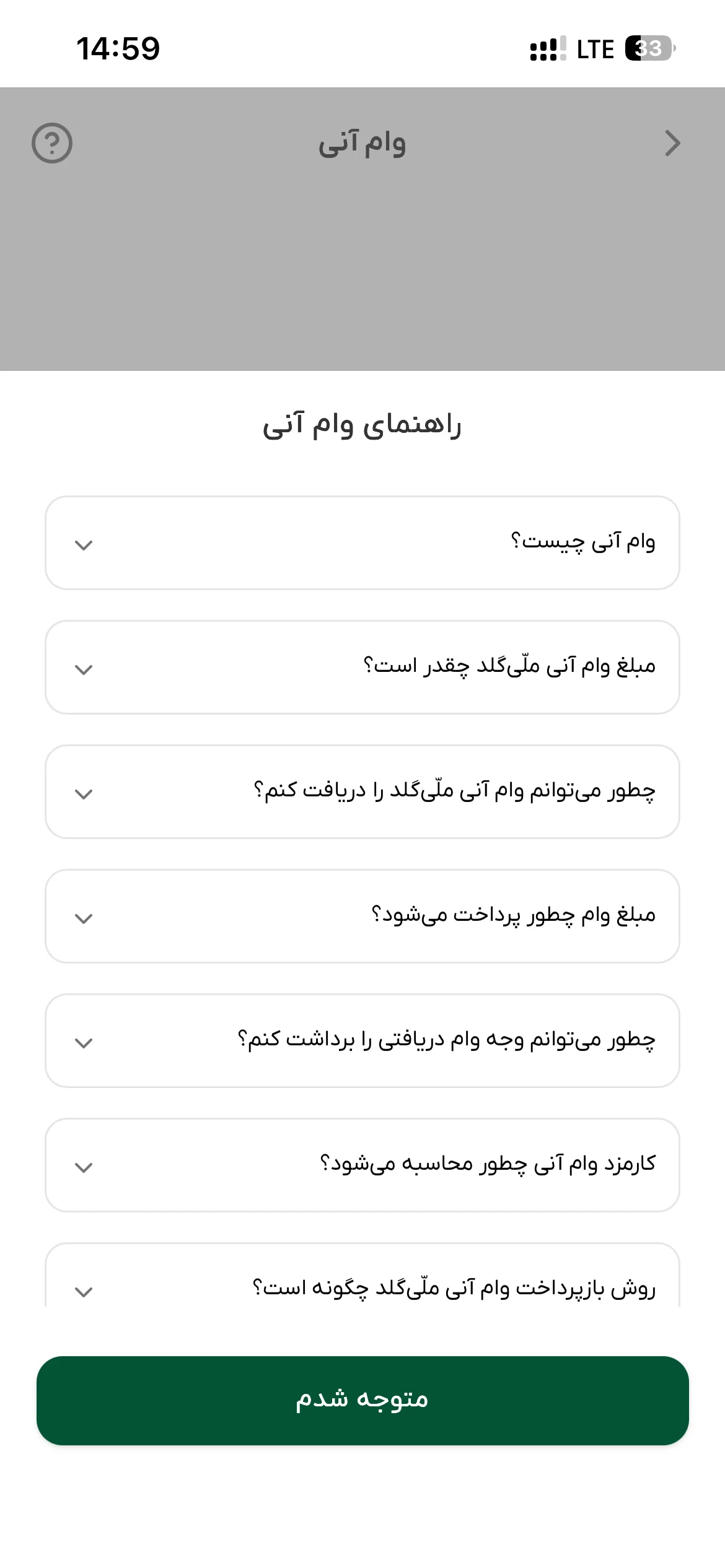Expand «چطور می‌توانم وجه وام دریافتی را برداشت کنم؟»

pyautogui.click(x=362, y=1041)
